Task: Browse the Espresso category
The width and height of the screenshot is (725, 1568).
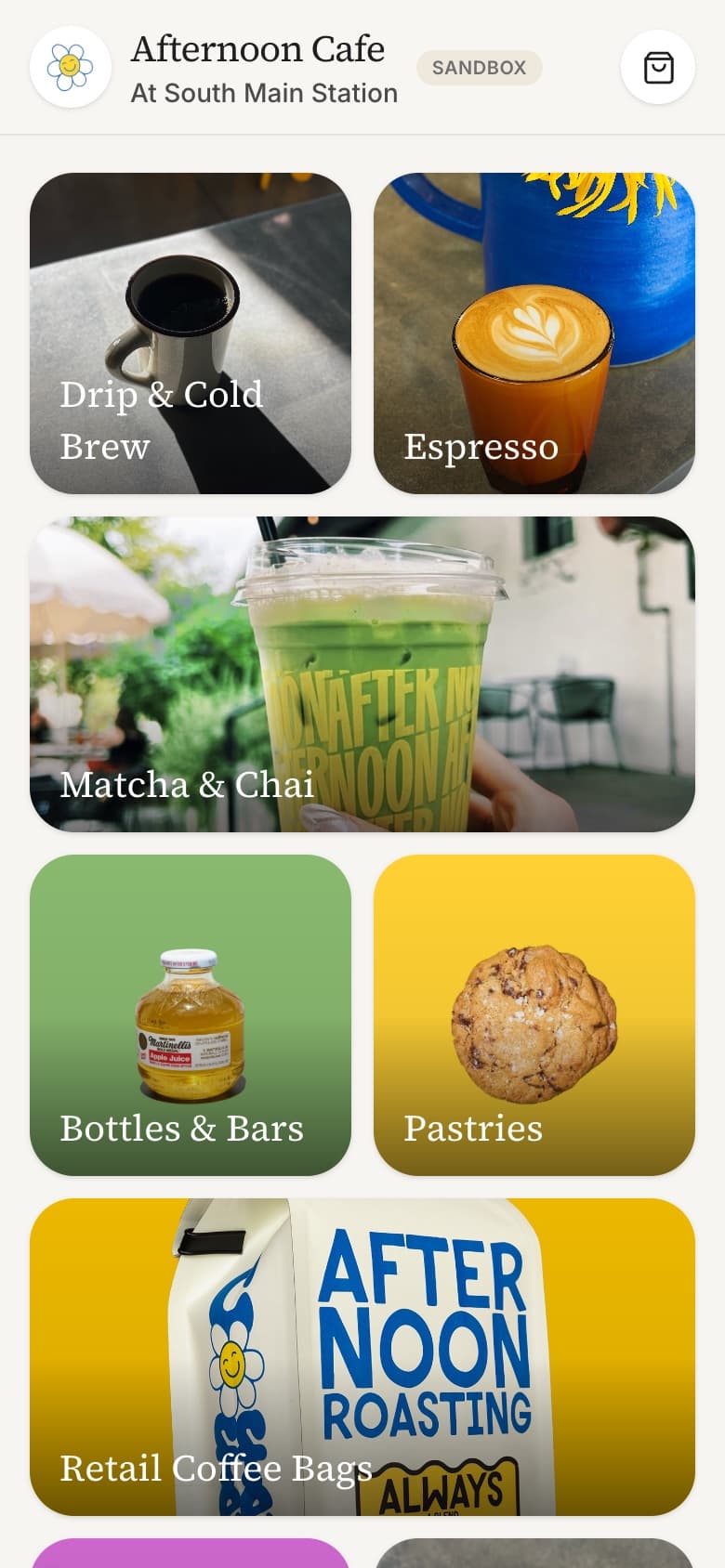Action: pyautogui.click(x=534, y=333)
